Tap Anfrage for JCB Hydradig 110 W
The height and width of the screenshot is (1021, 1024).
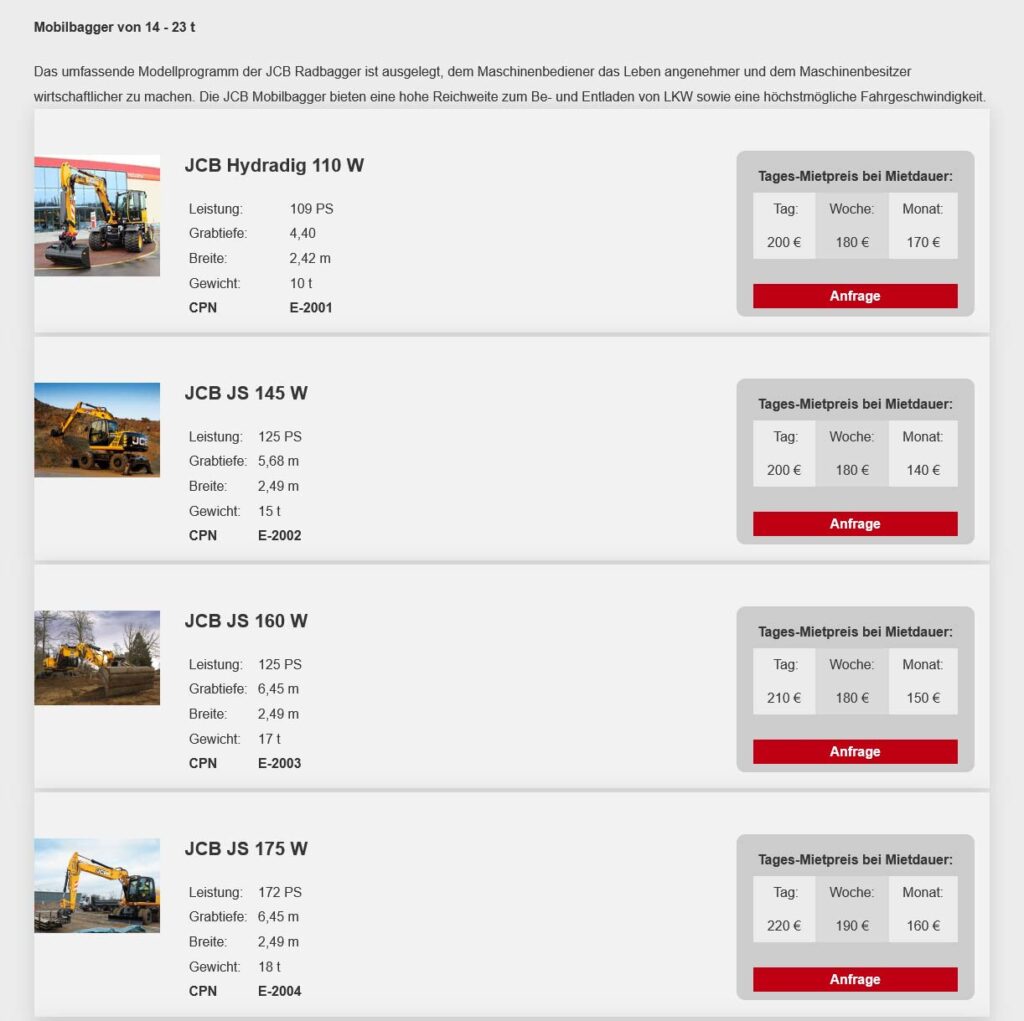pos(854,296)
